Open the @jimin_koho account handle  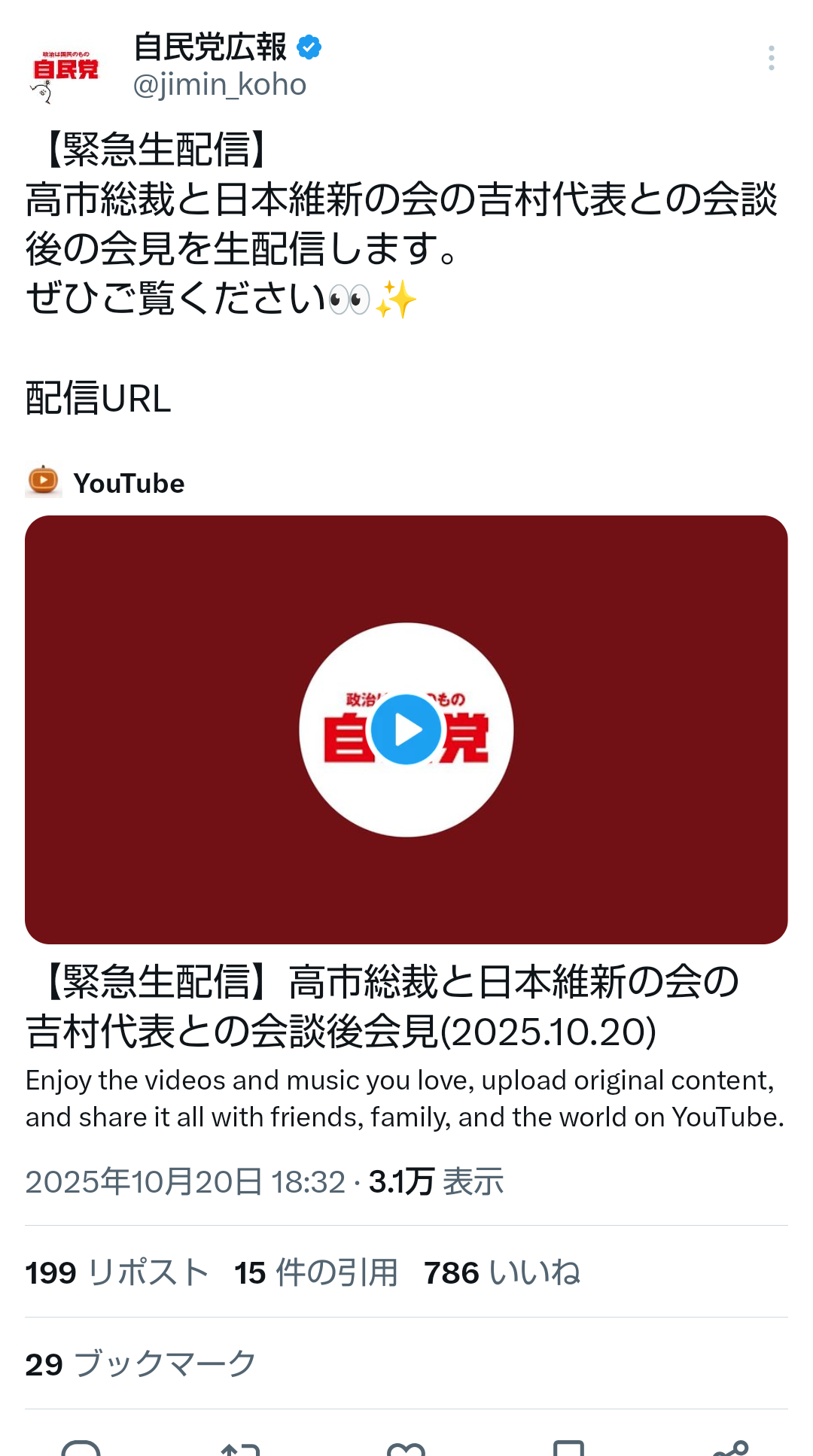[220, 85]
